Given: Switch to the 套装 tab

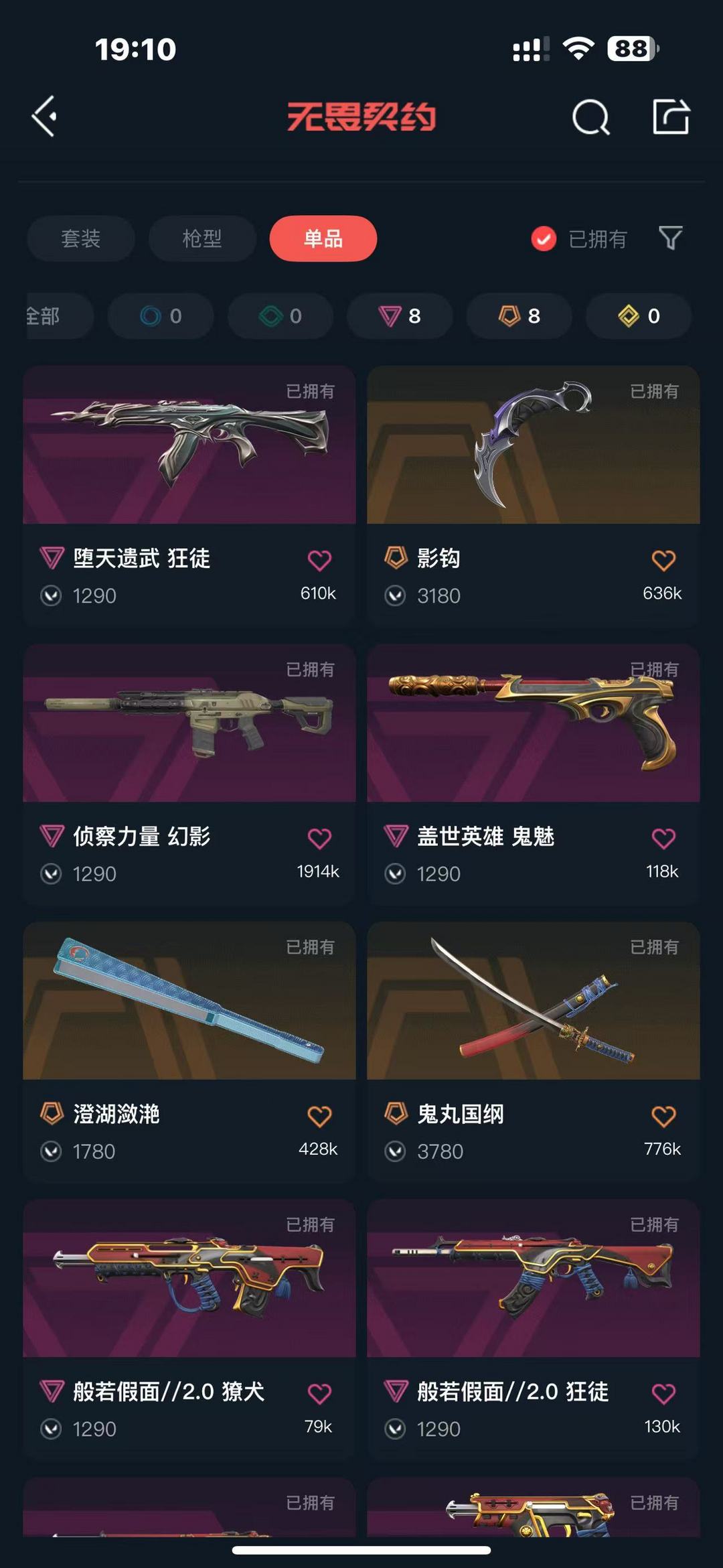Looking at the screenshot, I should click(x=80, y=239).
